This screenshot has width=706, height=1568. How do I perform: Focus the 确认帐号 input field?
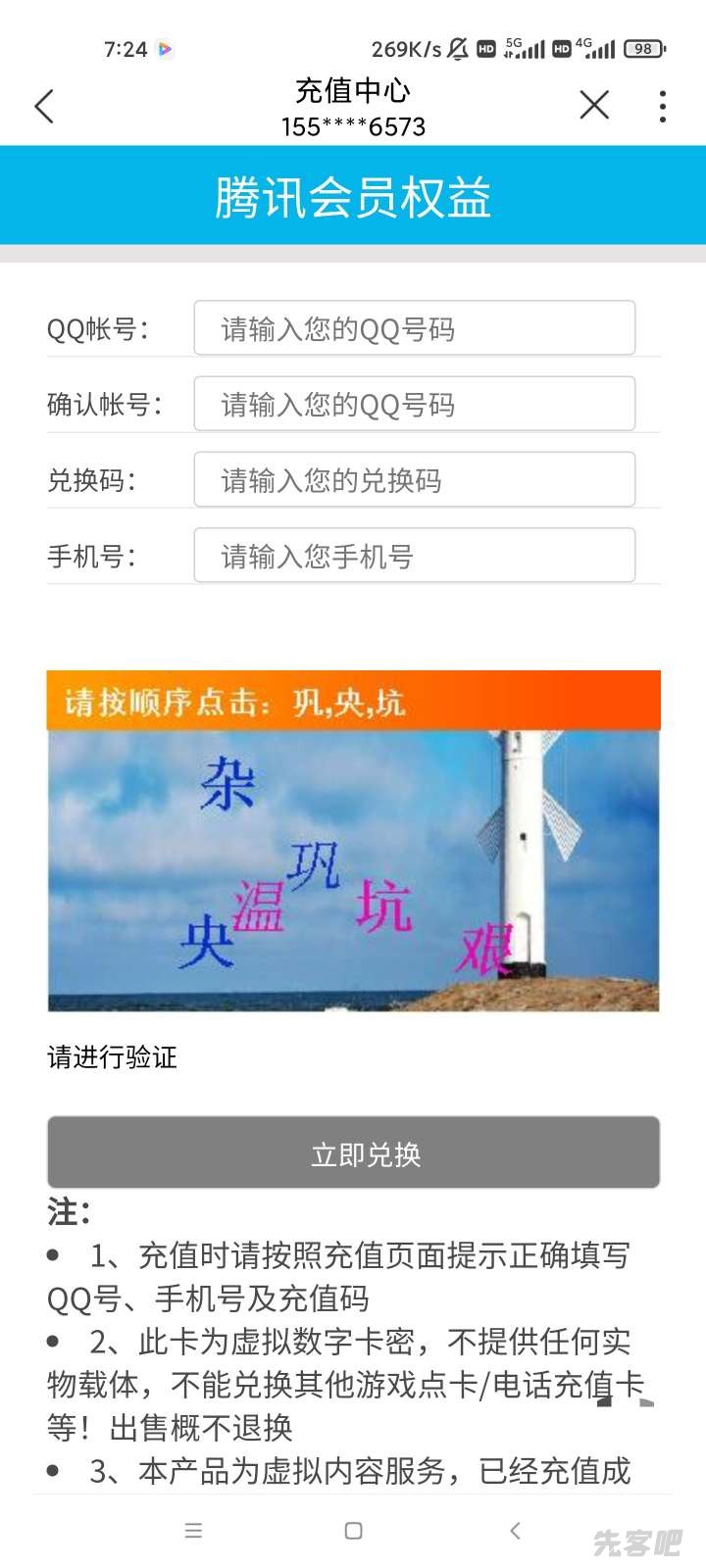click(x=414, y=405)
